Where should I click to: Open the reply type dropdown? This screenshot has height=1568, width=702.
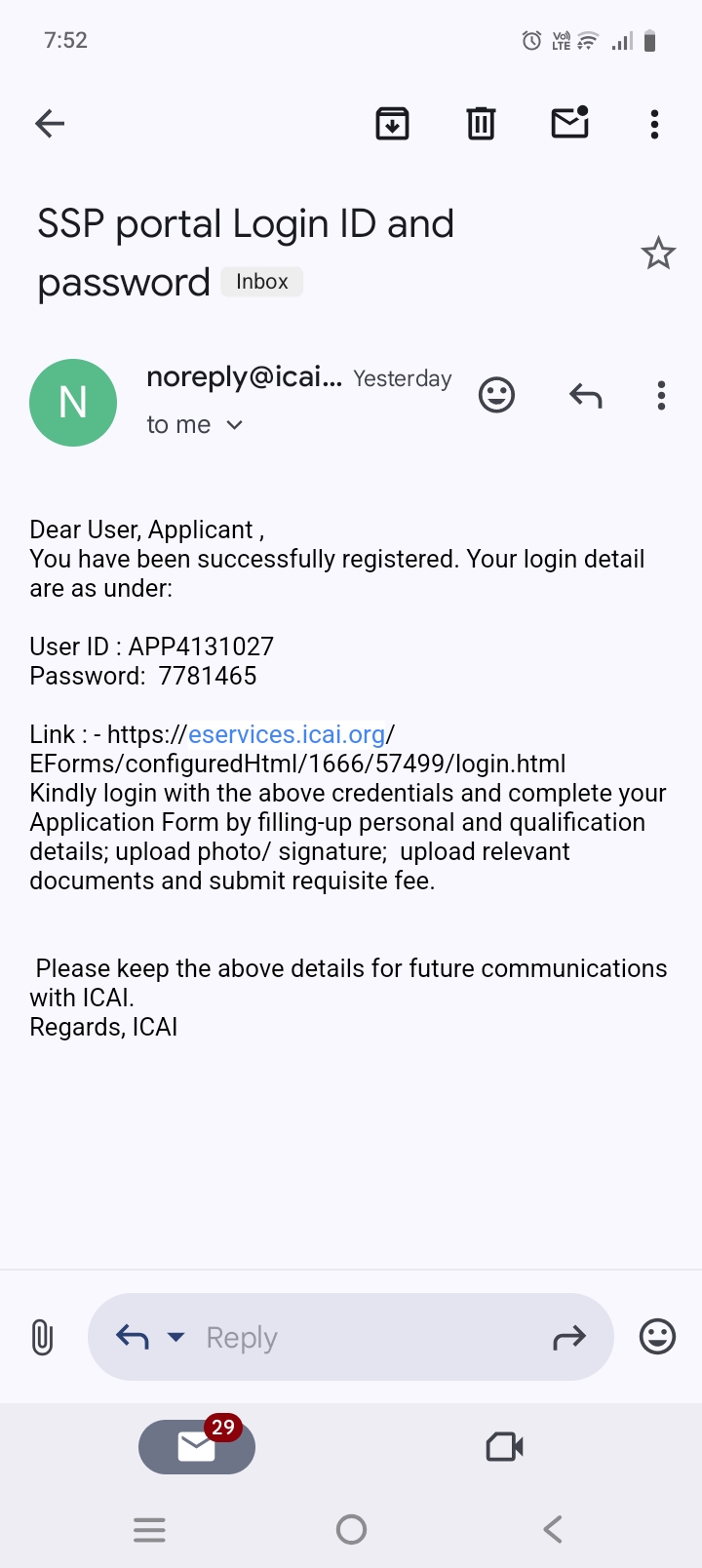[x=175, y=1337]
